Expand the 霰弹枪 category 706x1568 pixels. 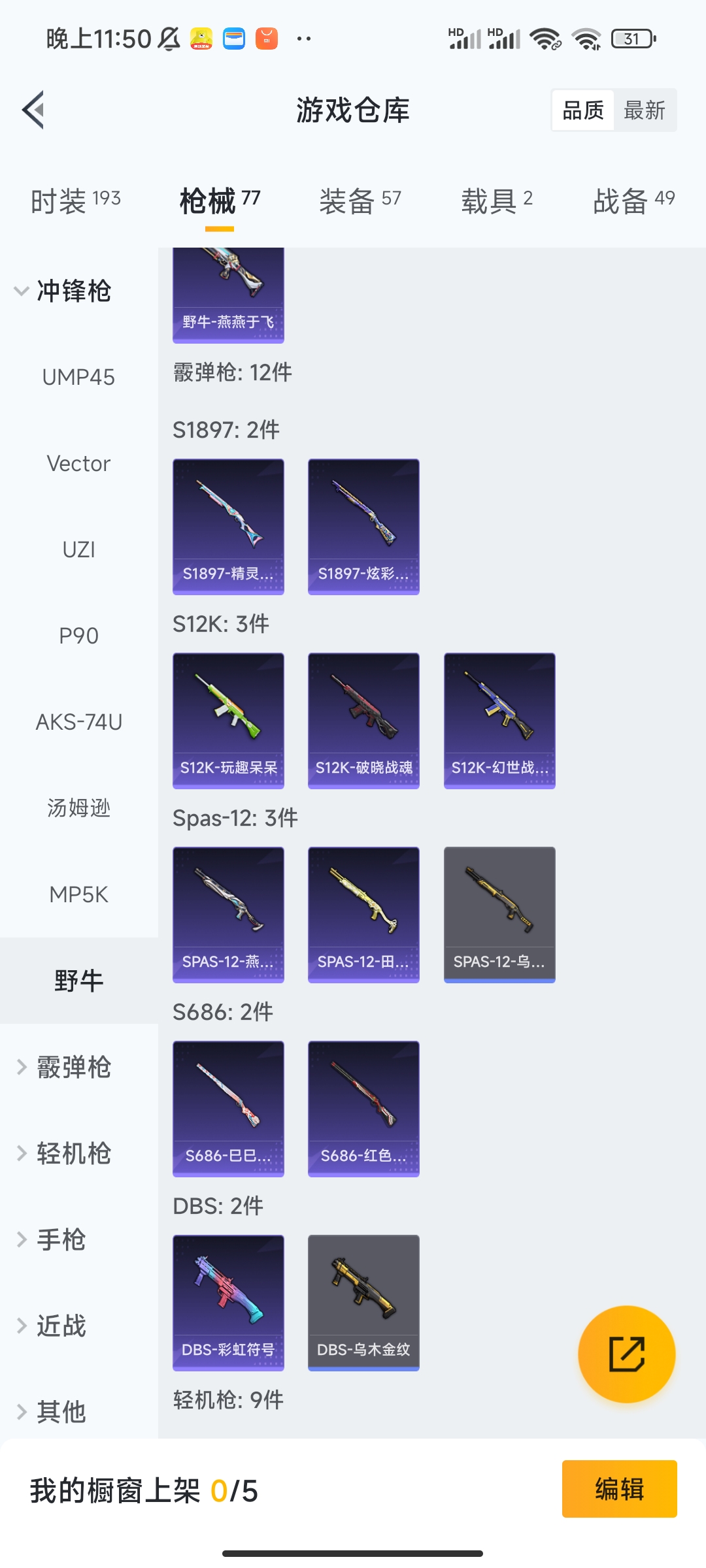[x=74, y=1066]
